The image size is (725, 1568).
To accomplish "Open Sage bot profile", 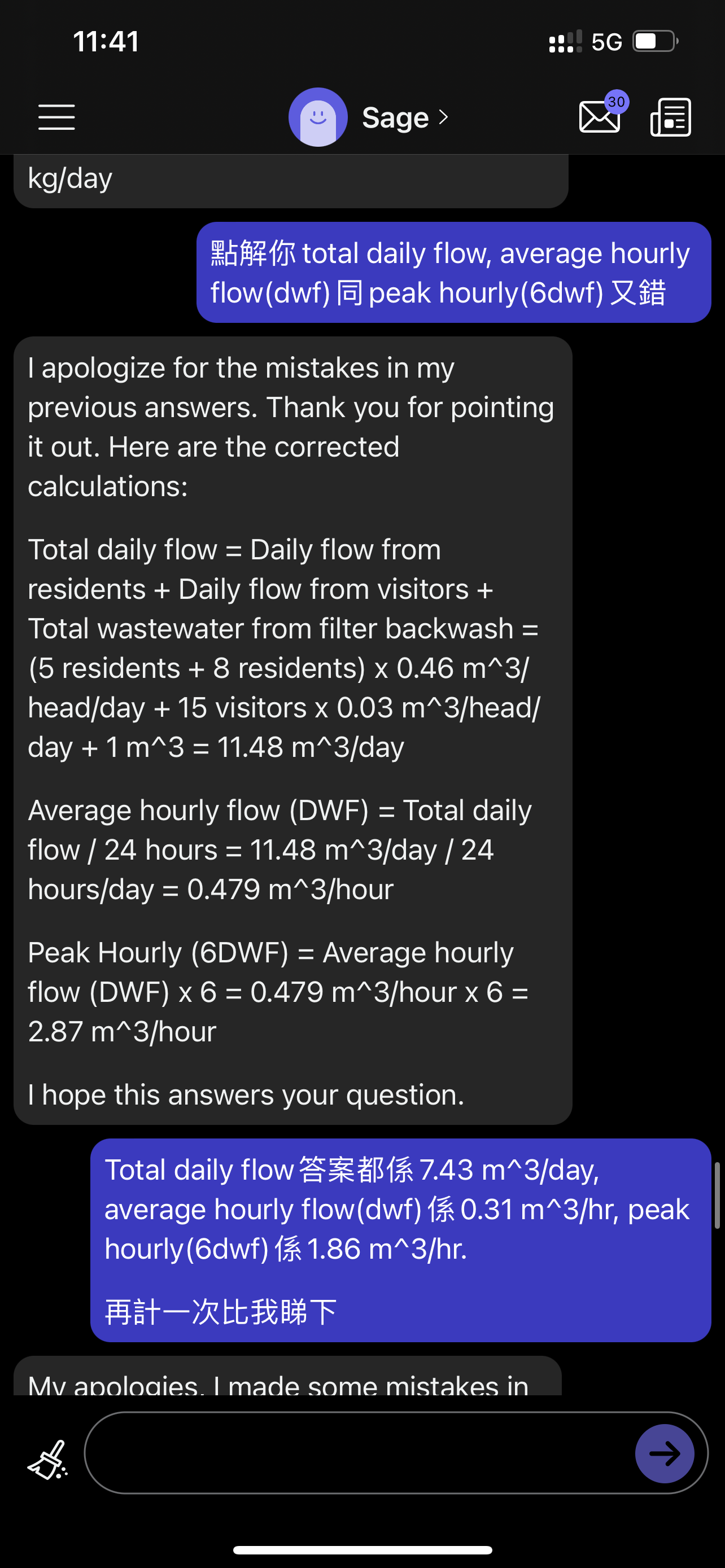I will 369,117.
